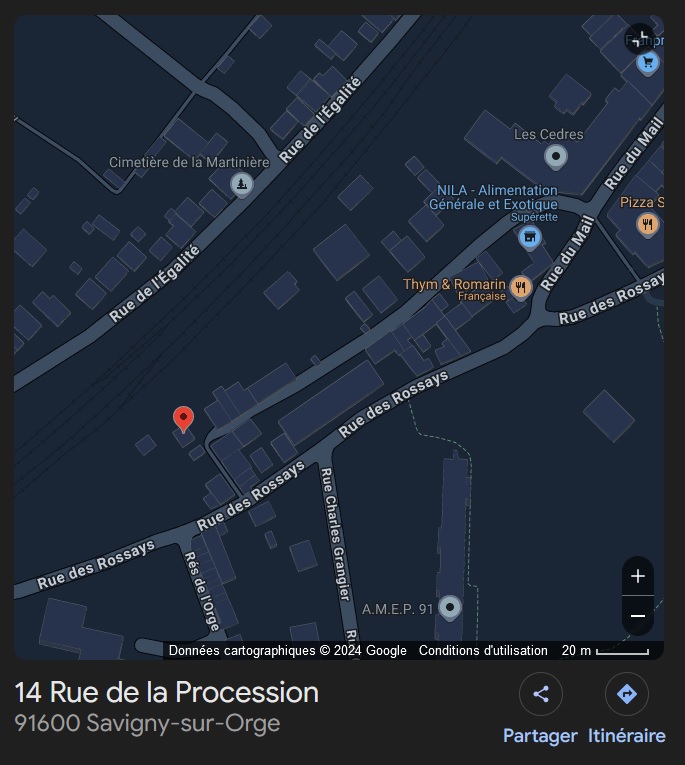This screenshot has height=765, width=685.
Task: Open the Thym & Romarin restaurant marker
Action: coord(520,288)
